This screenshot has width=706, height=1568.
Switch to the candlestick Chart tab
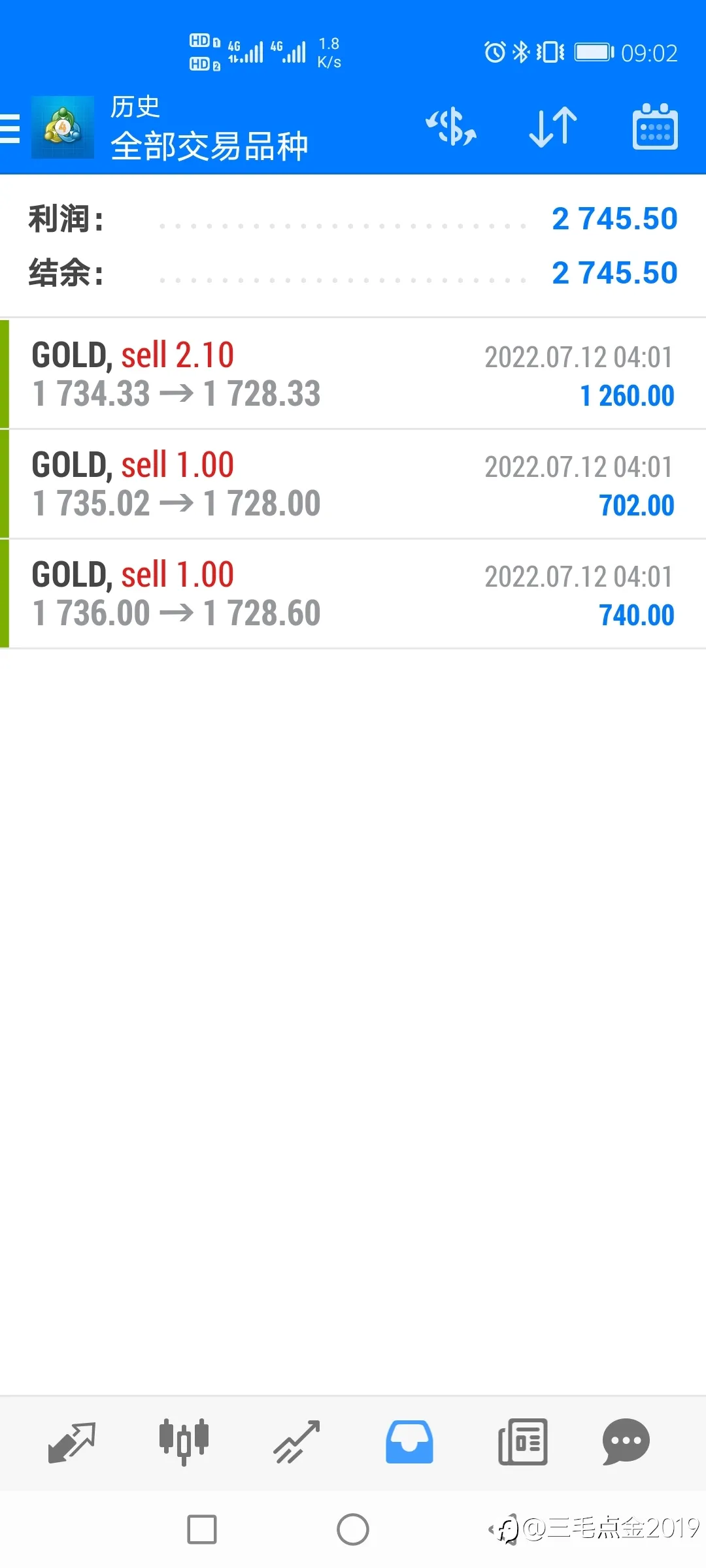(184, 1442)
